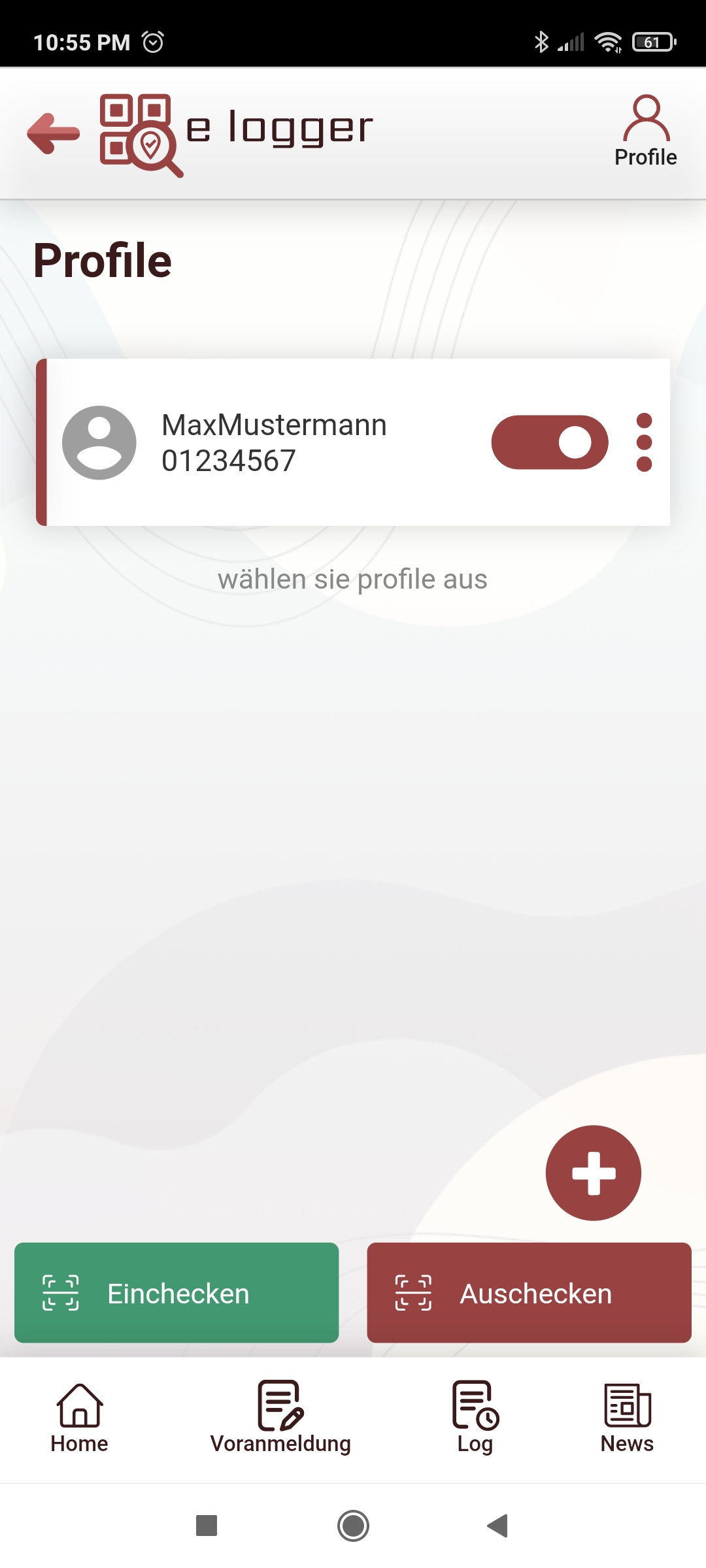
Task: Open the News tab
Action: (627, 1416)
